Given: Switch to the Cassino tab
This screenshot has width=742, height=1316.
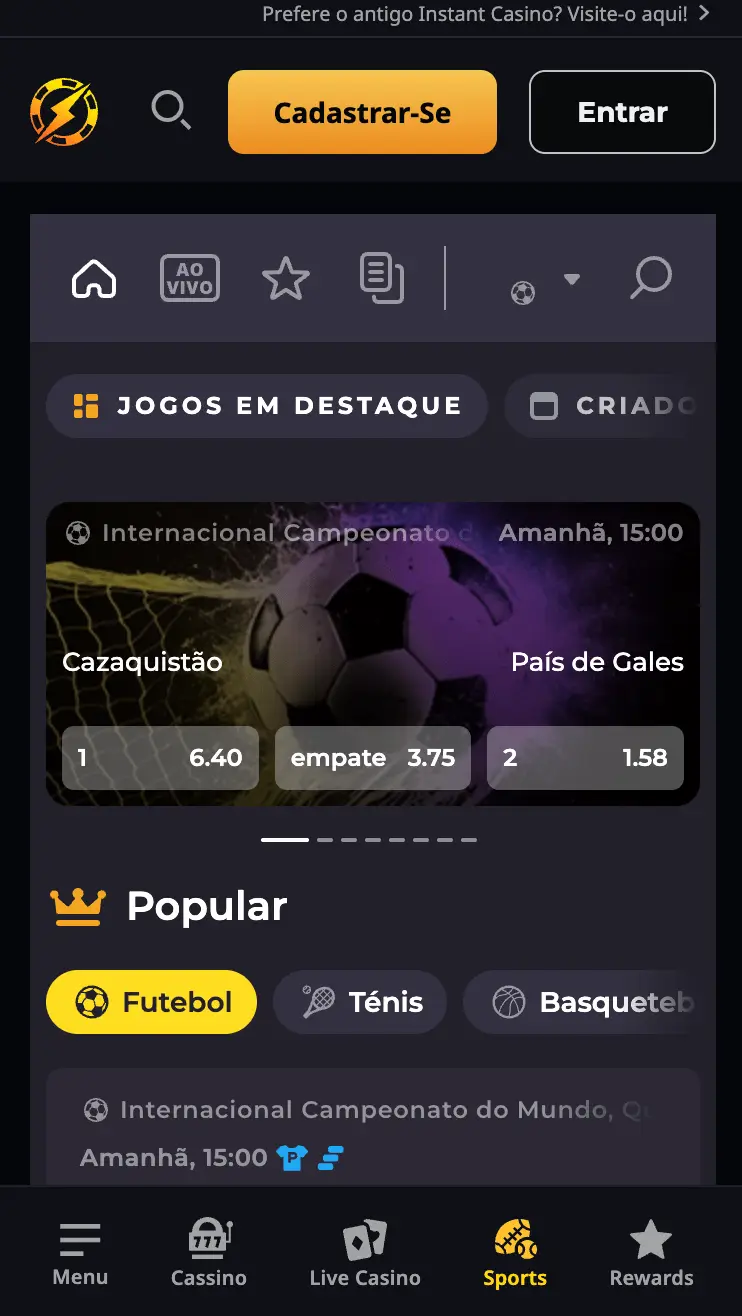Looking at the screenshot, I should click(x=208, y=1253).
